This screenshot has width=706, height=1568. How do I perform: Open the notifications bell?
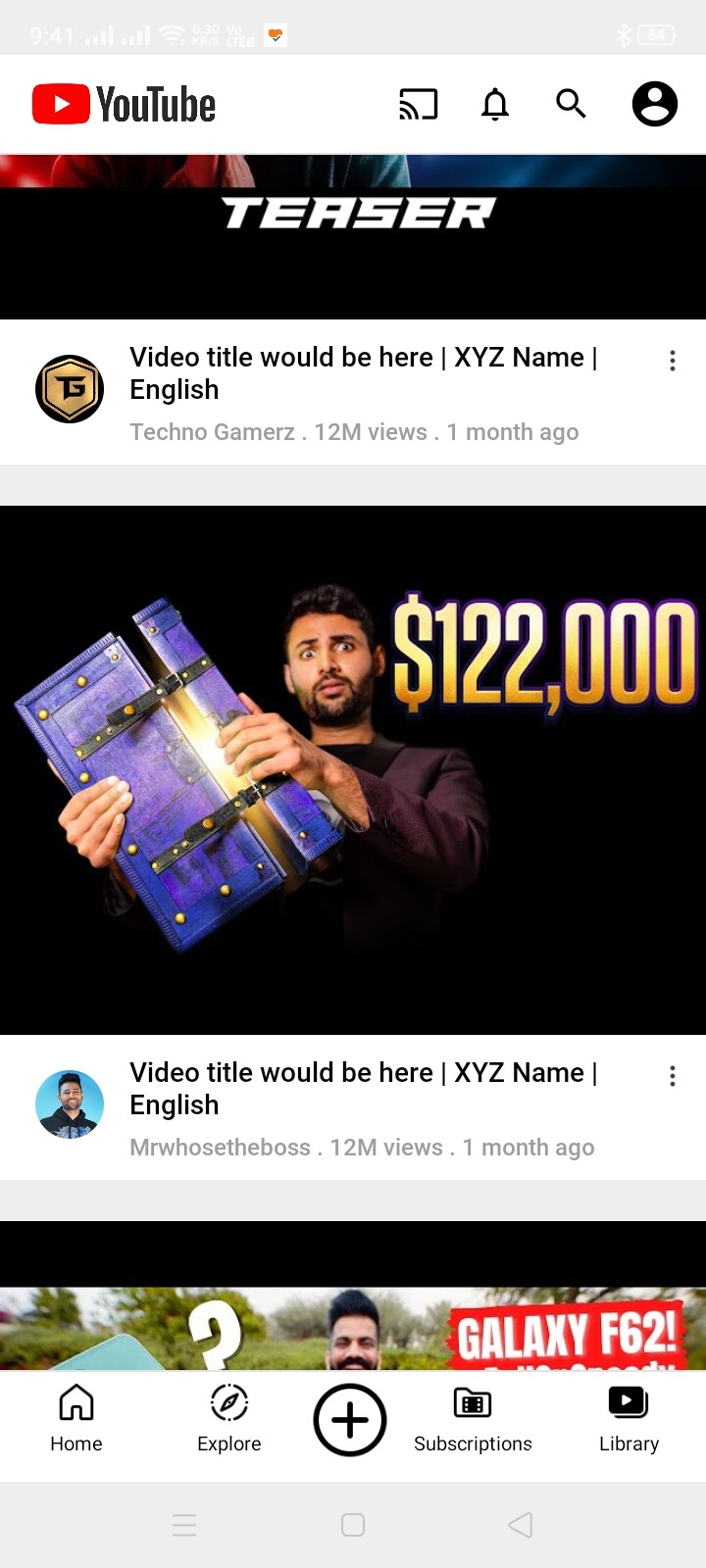495,104
